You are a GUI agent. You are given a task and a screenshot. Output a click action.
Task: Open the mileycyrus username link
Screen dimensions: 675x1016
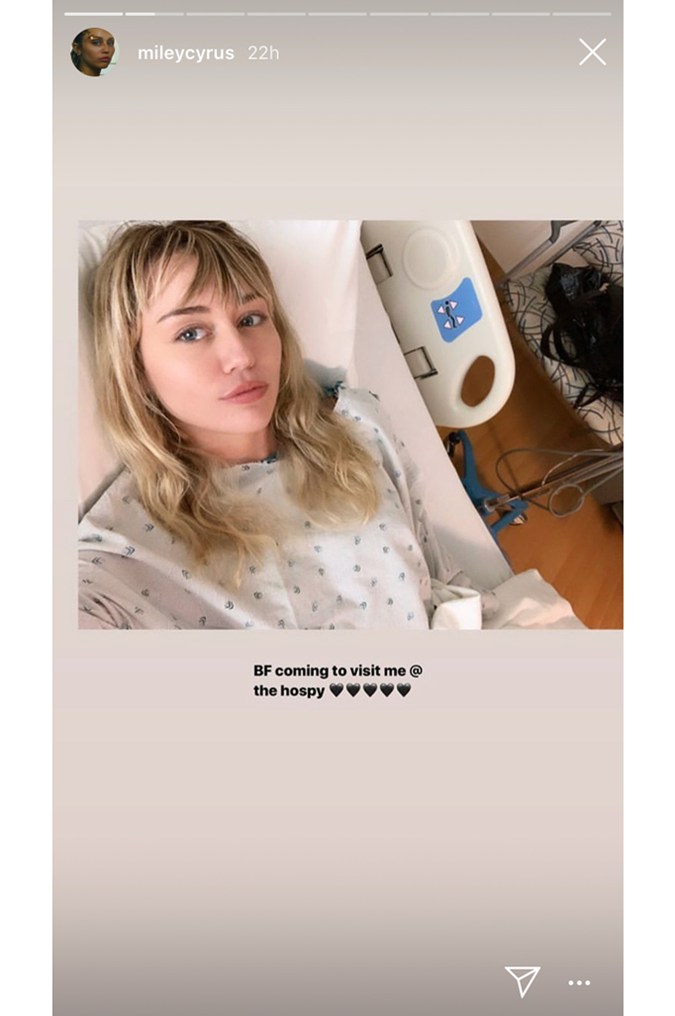(x=185, y=53)
